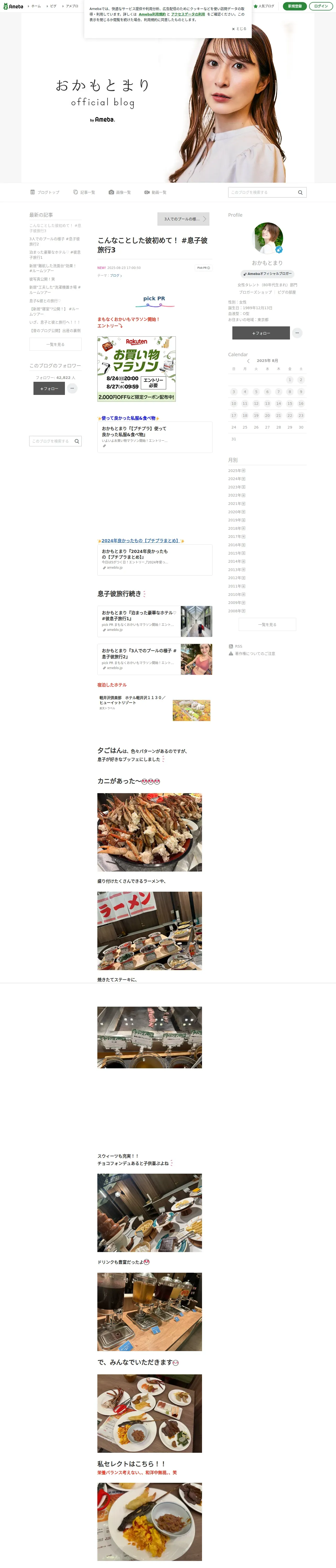Open the card 泊まった豪華なホテル #彼息子旅行1
The height and width of the screenshot is (1568, 336).
coord(155,621)
